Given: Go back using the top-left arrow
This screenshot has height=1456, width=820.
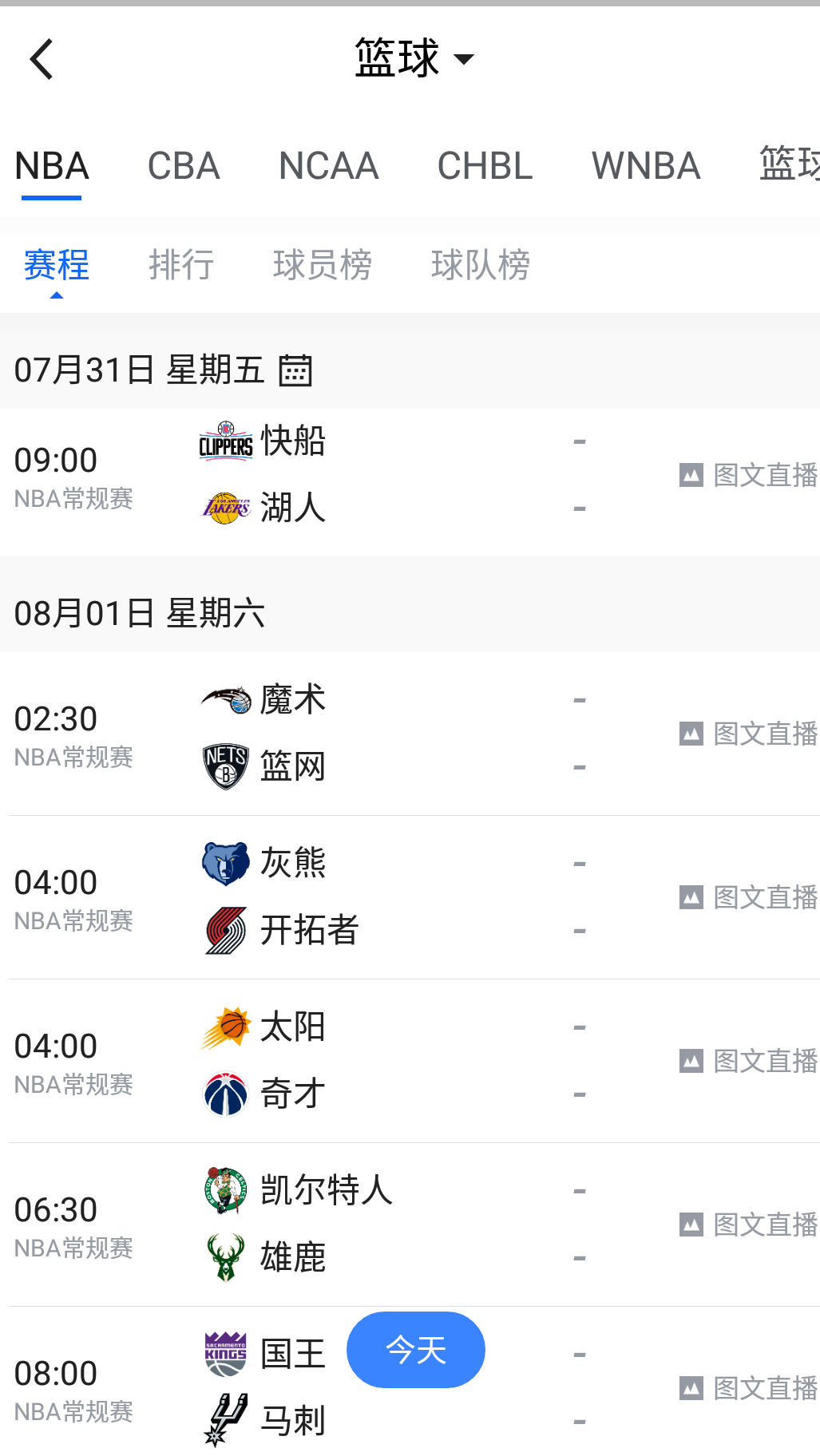Looking at the screenshot, I should (x=42, y=59).
